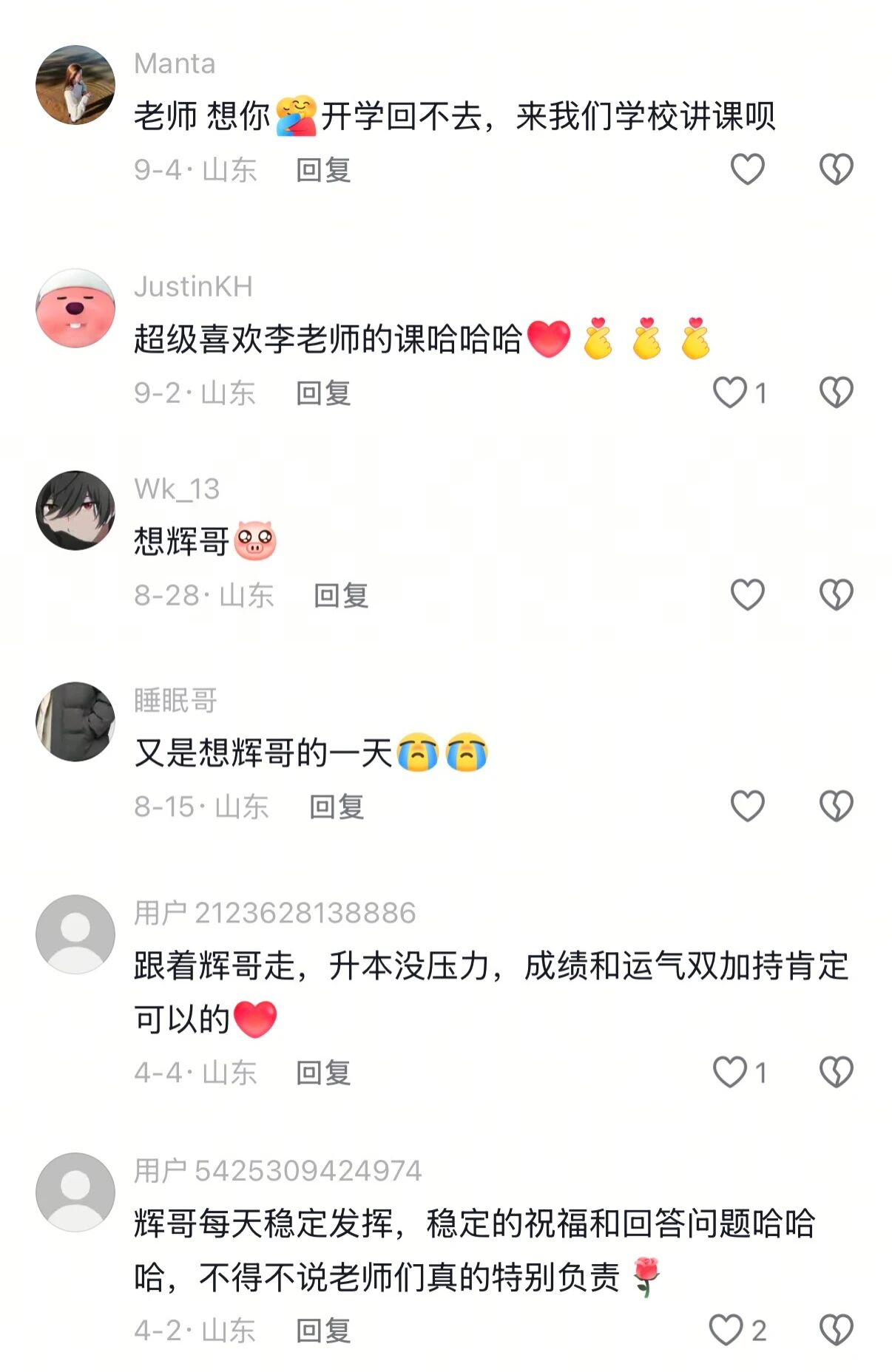Like comment by 用户 2123628138886

tap(730, 1072)
